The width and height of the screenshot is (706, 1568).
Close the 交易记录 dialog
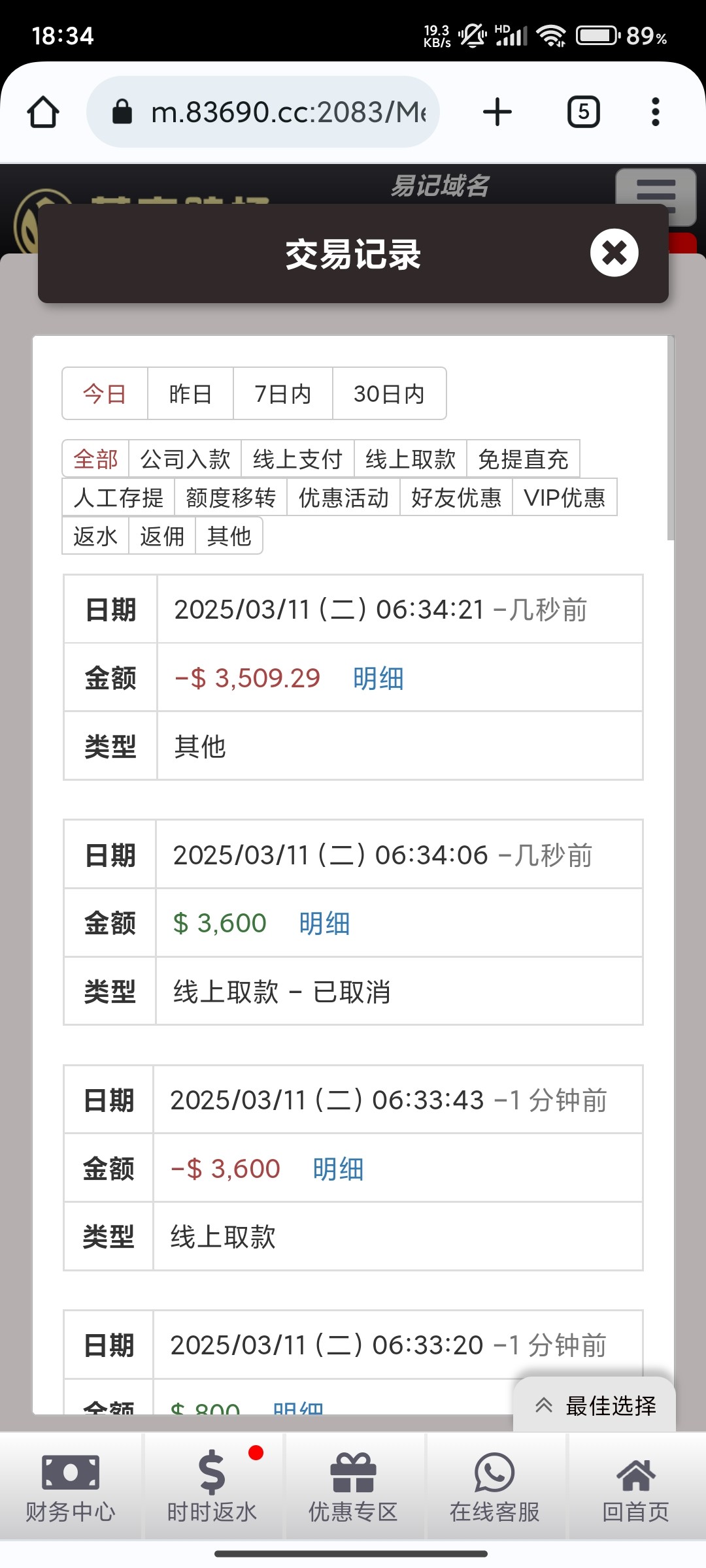pos(614,253)
